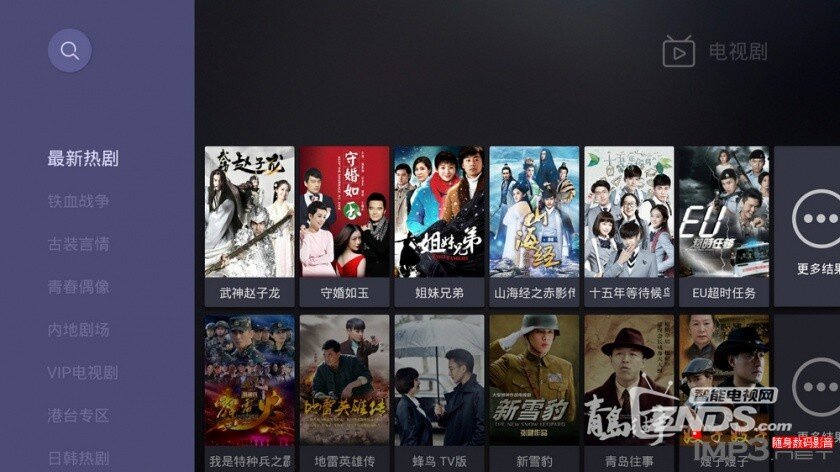Open the 青春偶像 category
The height and width of the screenshot is (472, 840).
pyautogui.click(x=78, y=286)
